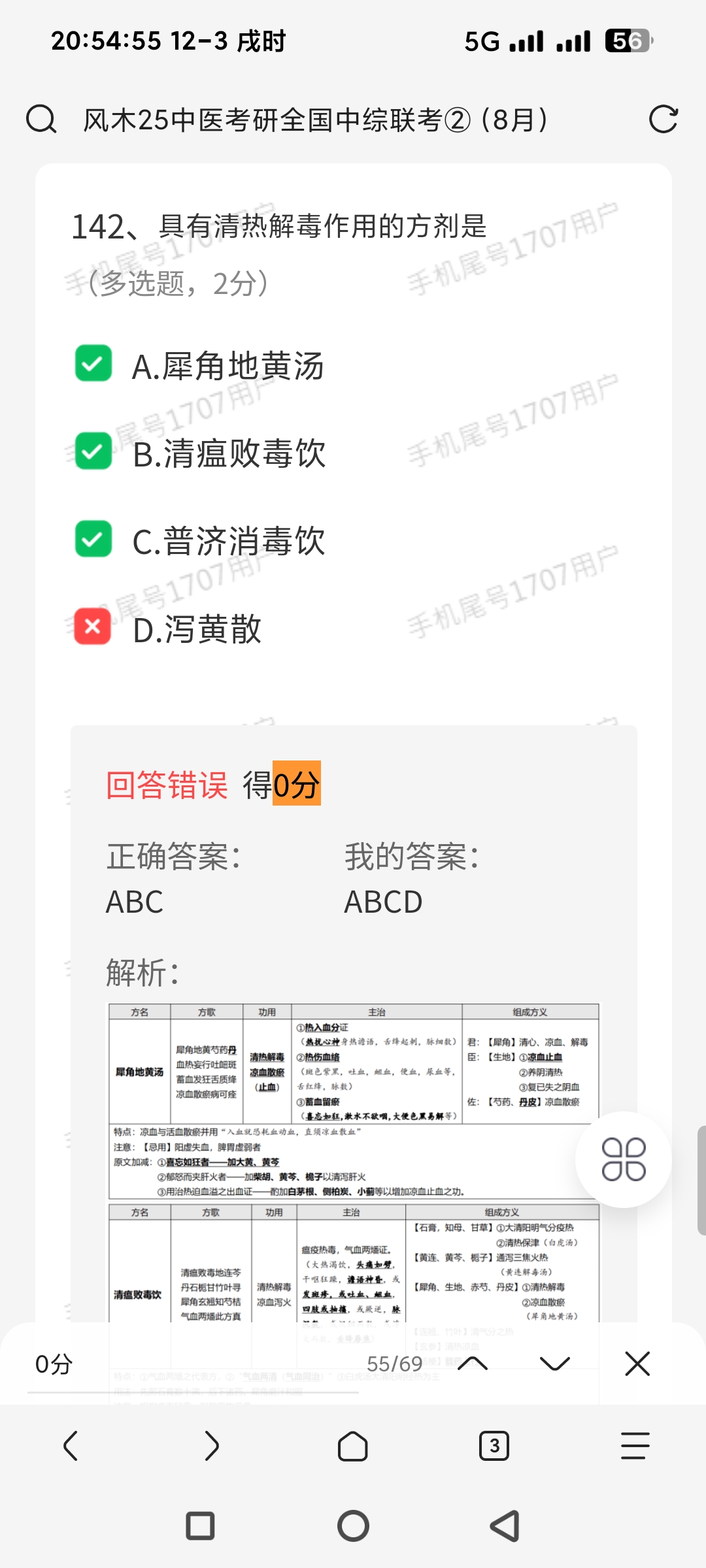
Task: Reload the page with the refresh icon
Action: pyautogui.click(x=663, y=120)
